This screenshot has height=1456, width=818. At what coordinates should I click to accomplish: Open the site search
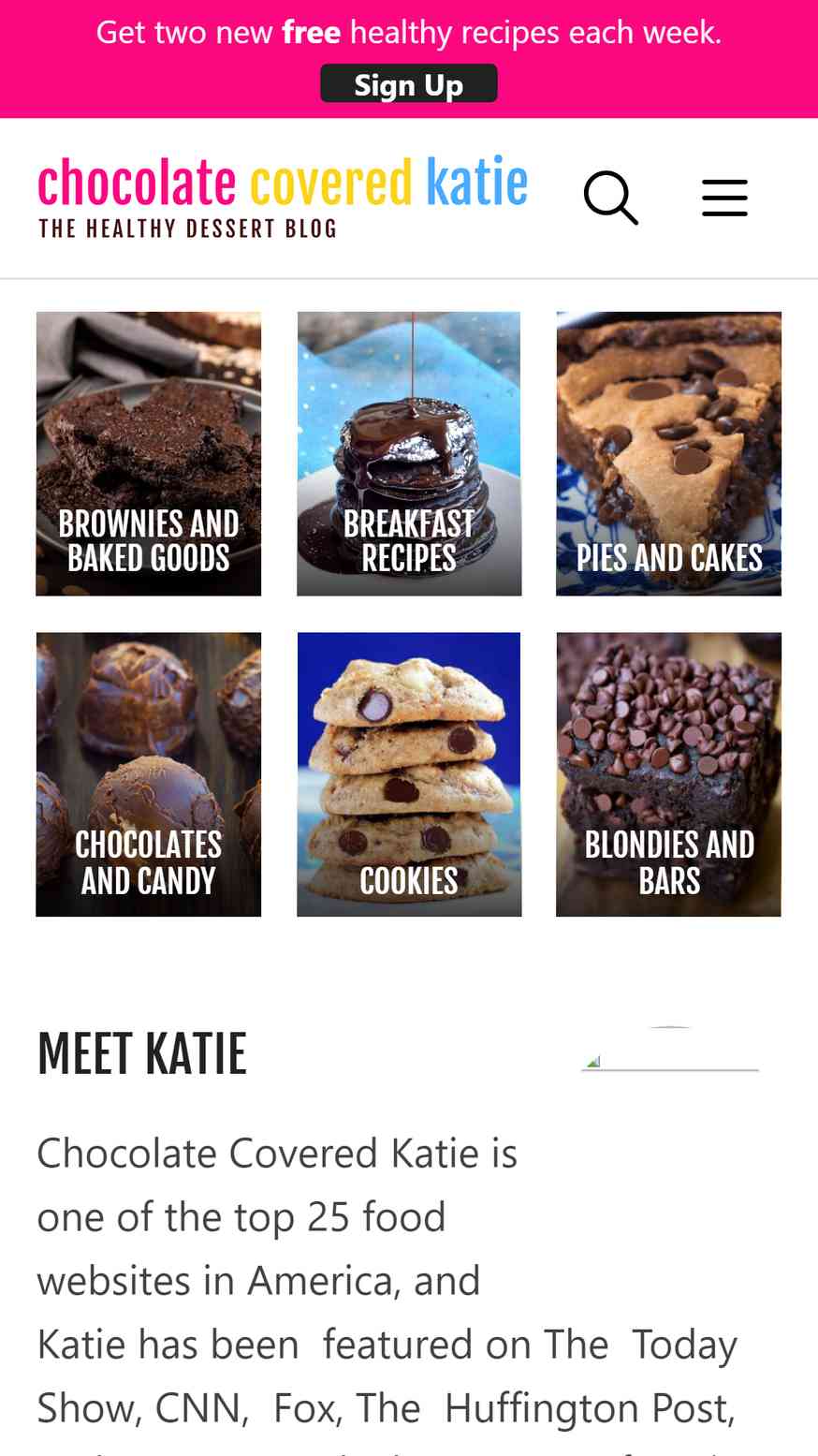click(610, 198)
